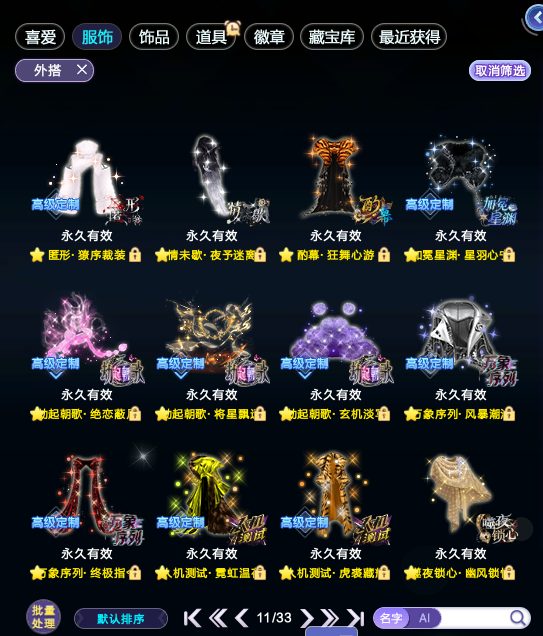This screenshot has height=636, width=543.
Task: Open the 藏宝库 tab
Action: 332,37
